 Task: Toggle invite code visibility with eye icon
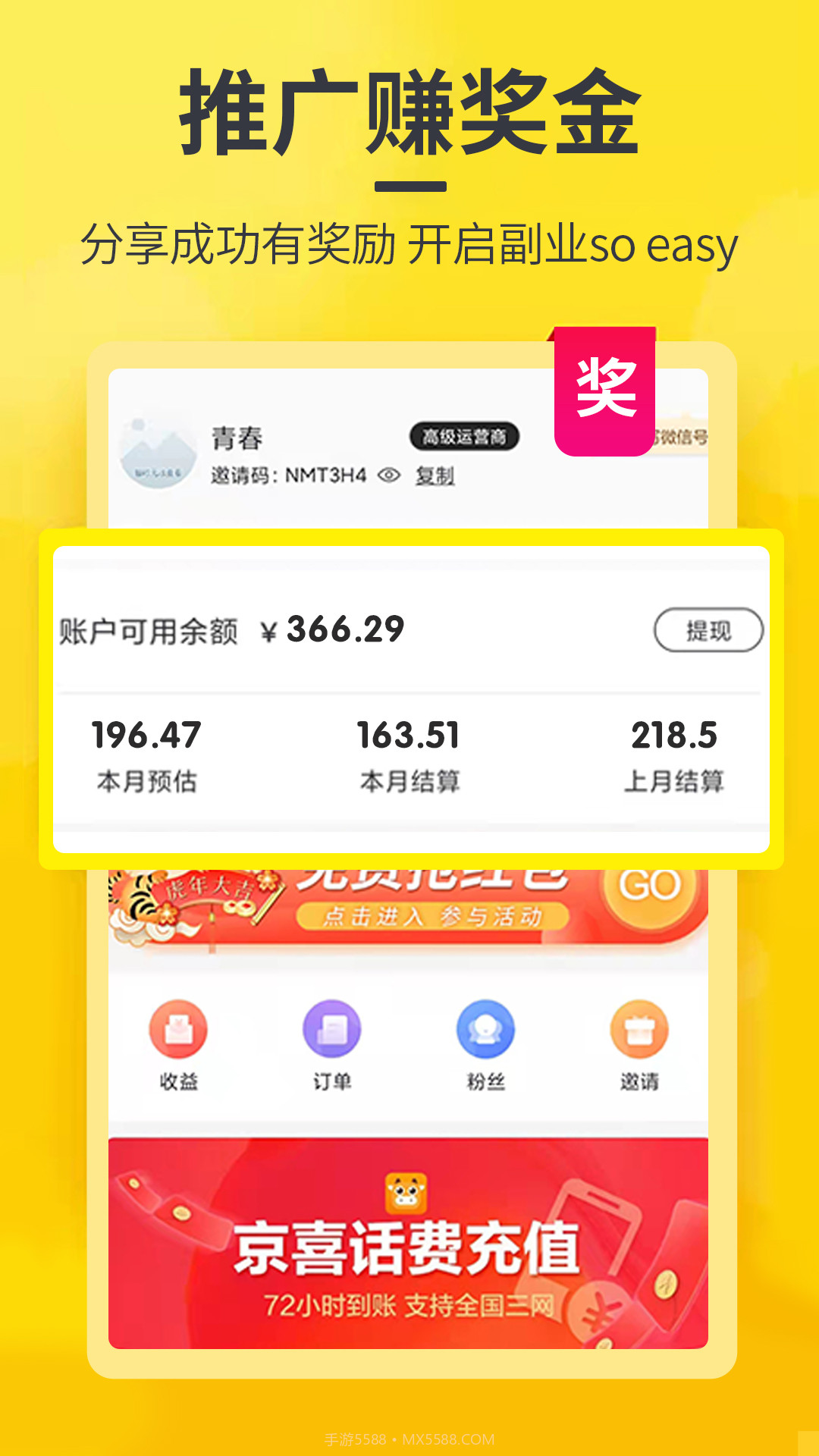(x=388, y=474)
